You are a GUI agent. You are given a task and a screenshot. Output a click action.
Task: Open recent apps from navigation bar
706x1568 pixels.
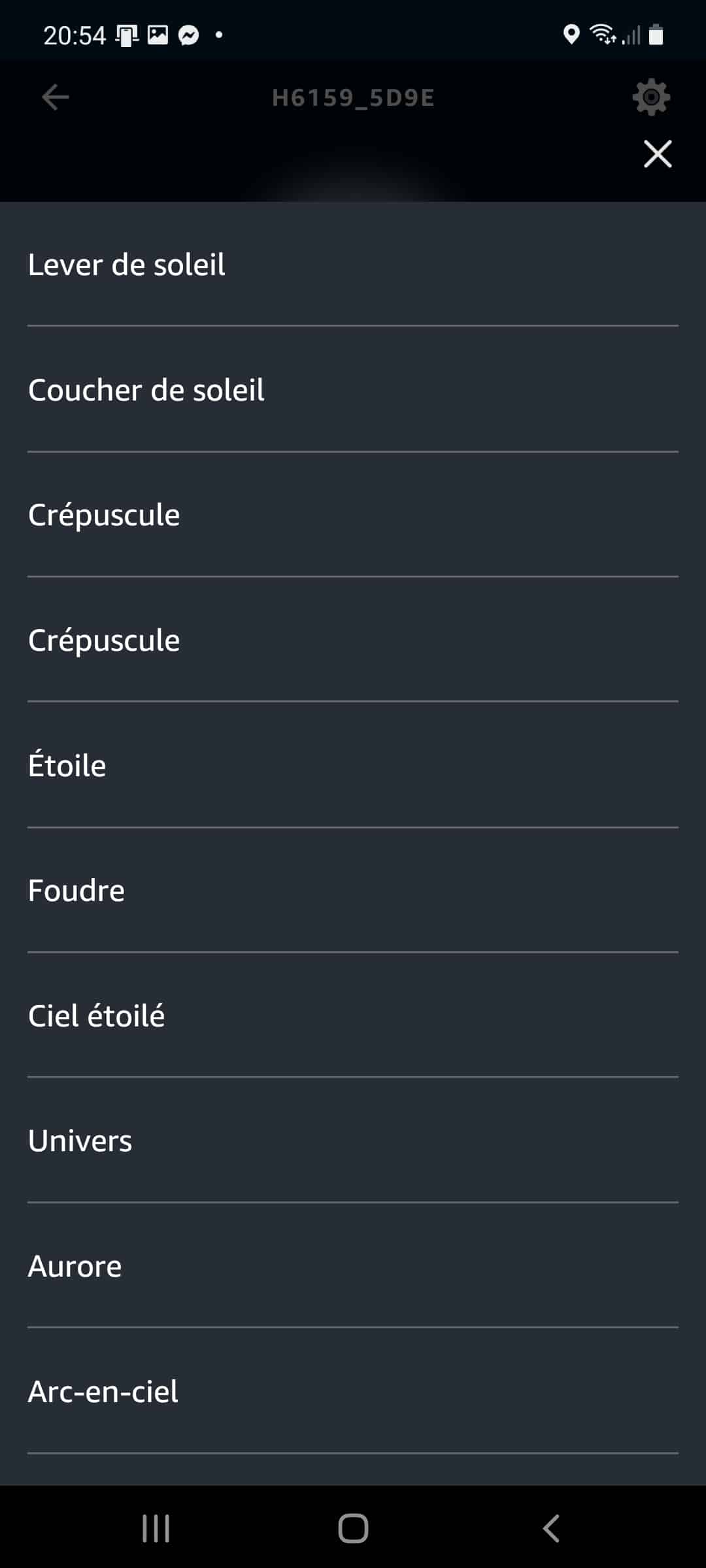pyautogui.click(x=156, y=1528)
